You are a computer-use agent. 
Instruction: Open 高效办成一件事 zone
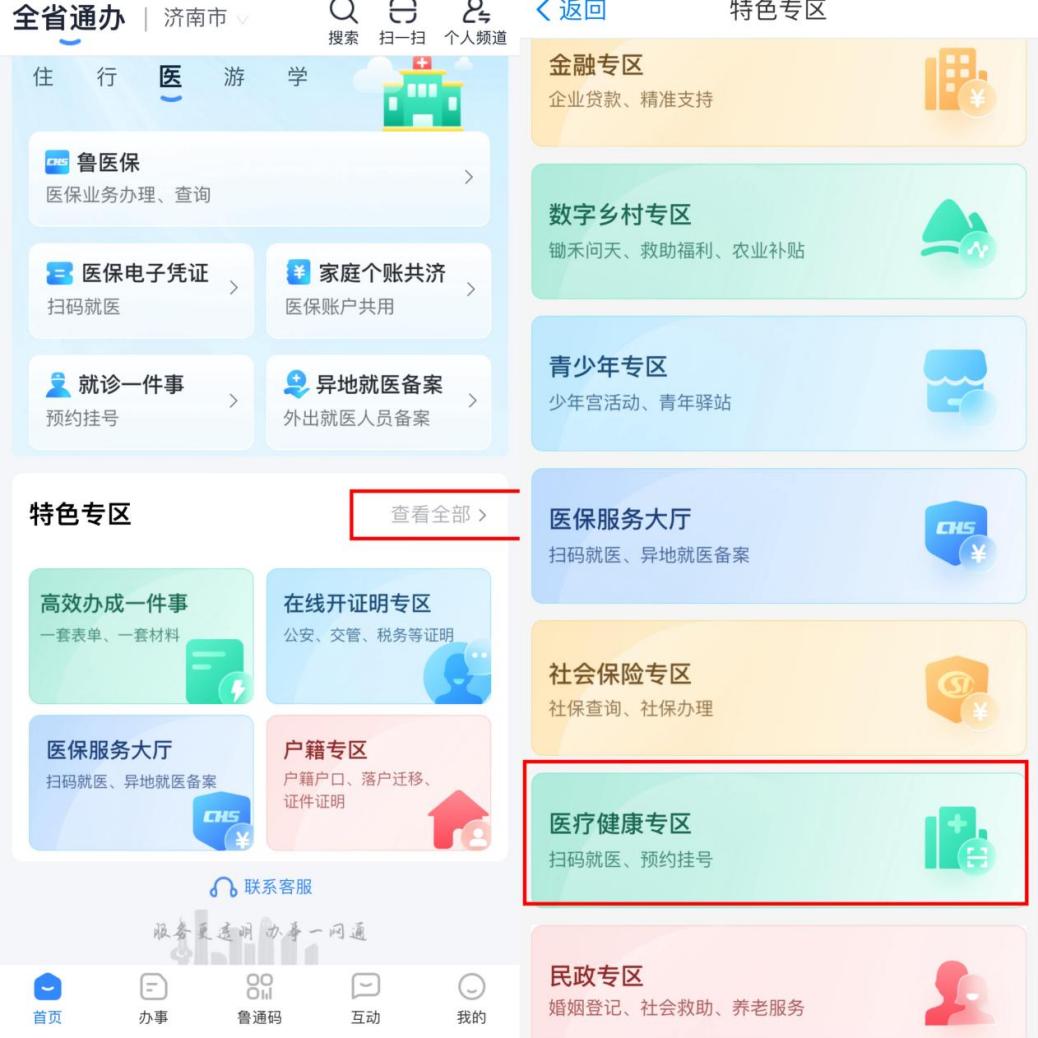tap(140, 635)
